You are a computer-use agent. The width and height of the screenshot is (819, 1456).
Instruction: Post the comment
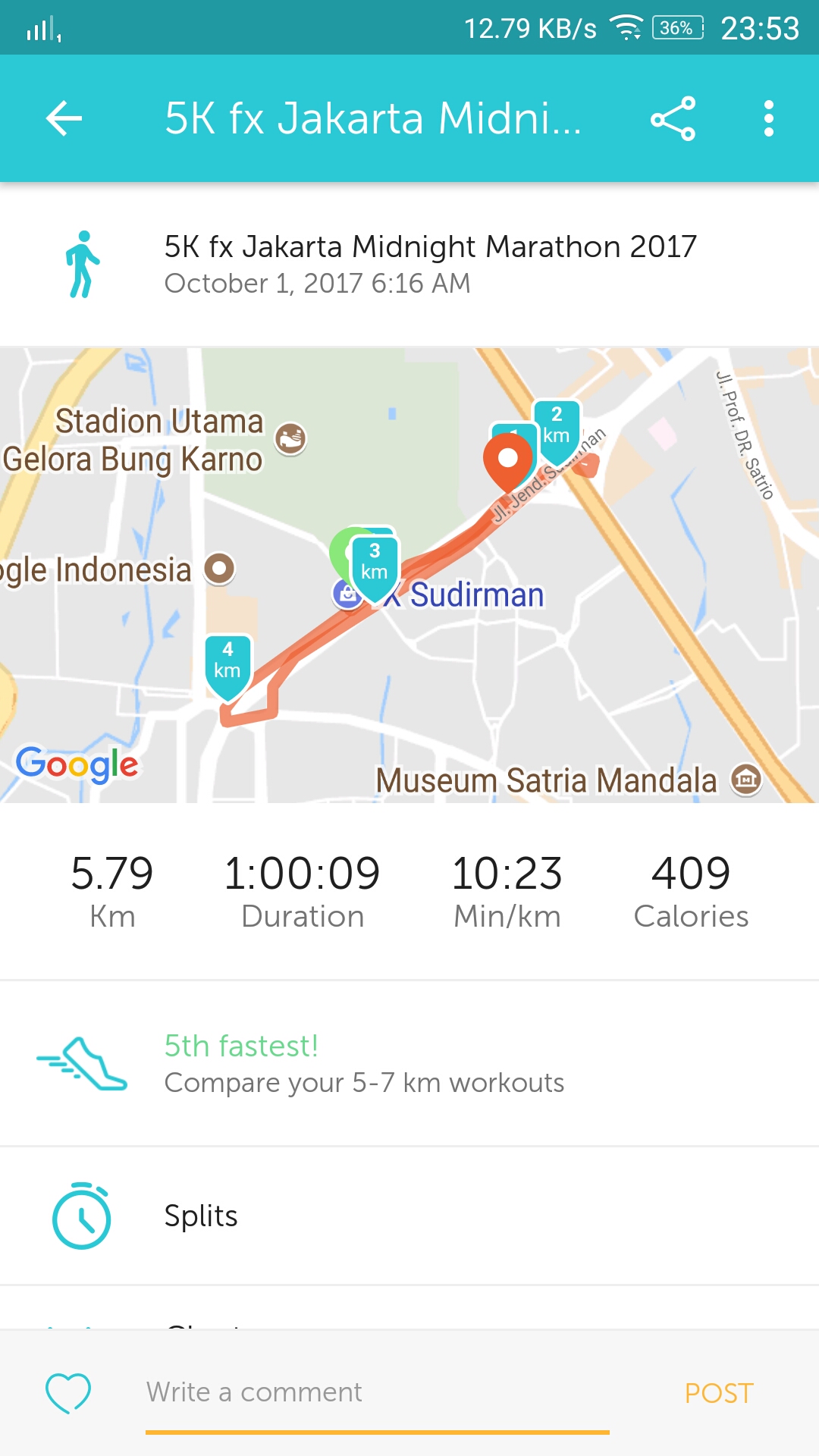718,1393
